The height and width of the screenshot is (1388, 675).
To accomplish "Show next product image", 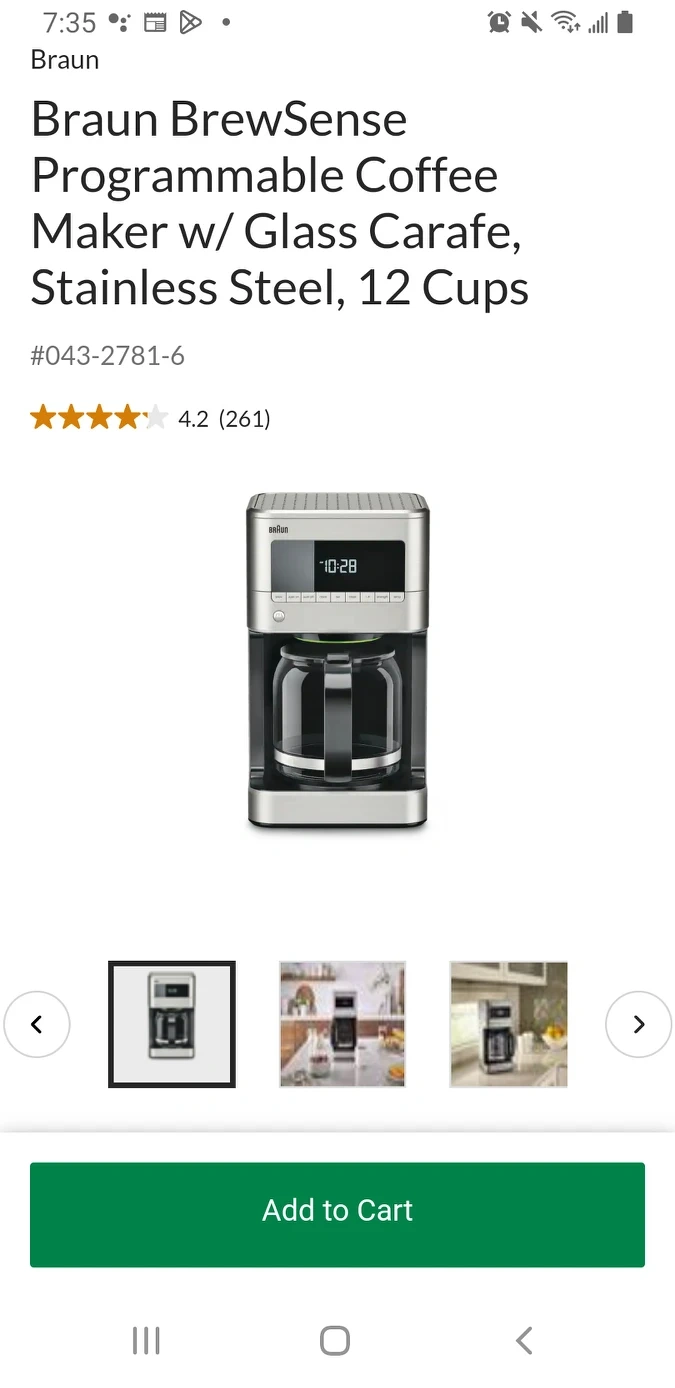I will click(x=638, y=1024).
